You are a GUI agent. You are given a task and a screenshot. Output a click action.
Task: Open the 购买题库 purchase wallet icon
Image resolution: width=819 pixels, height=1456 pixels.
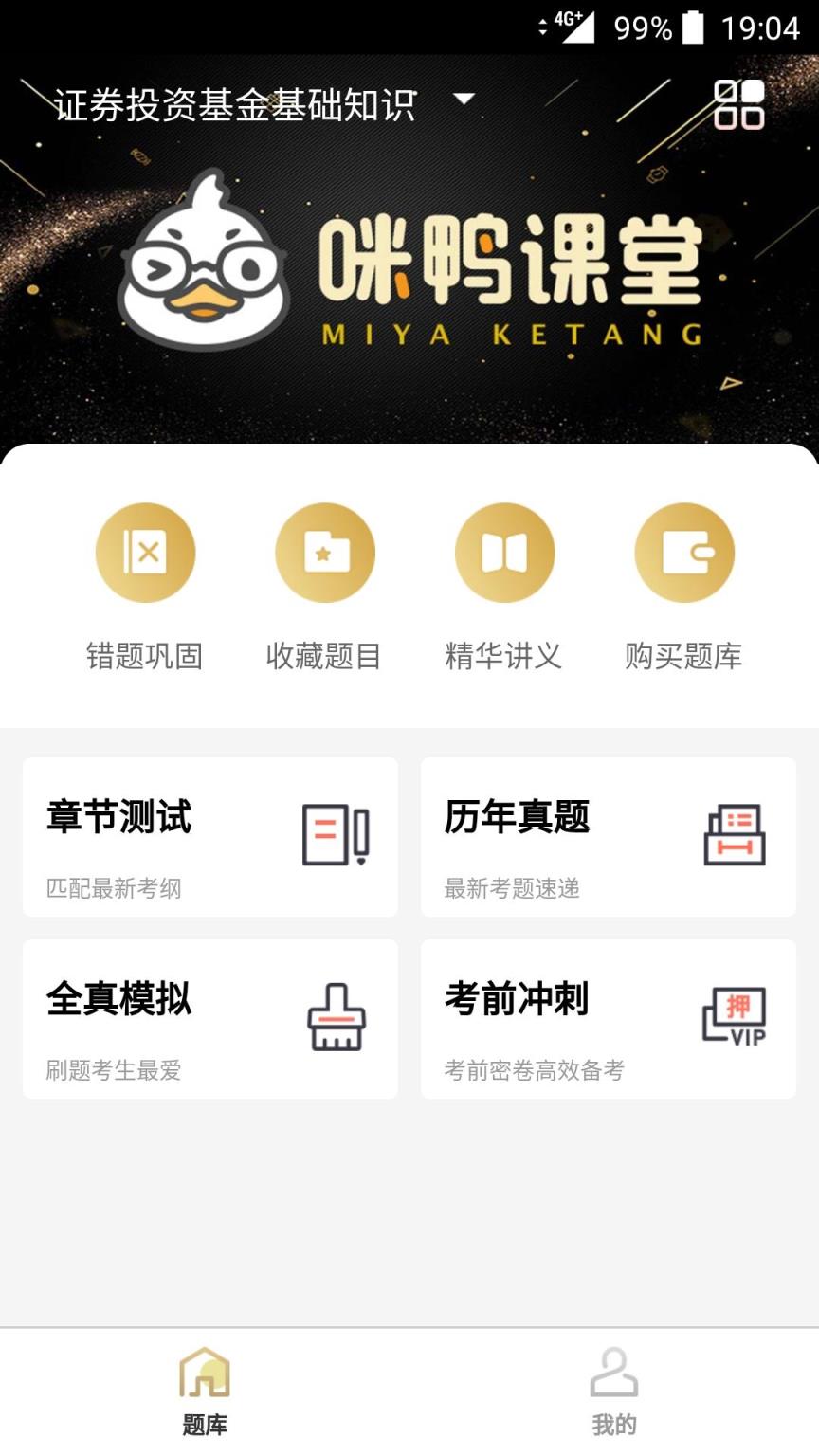coord(685,552)
